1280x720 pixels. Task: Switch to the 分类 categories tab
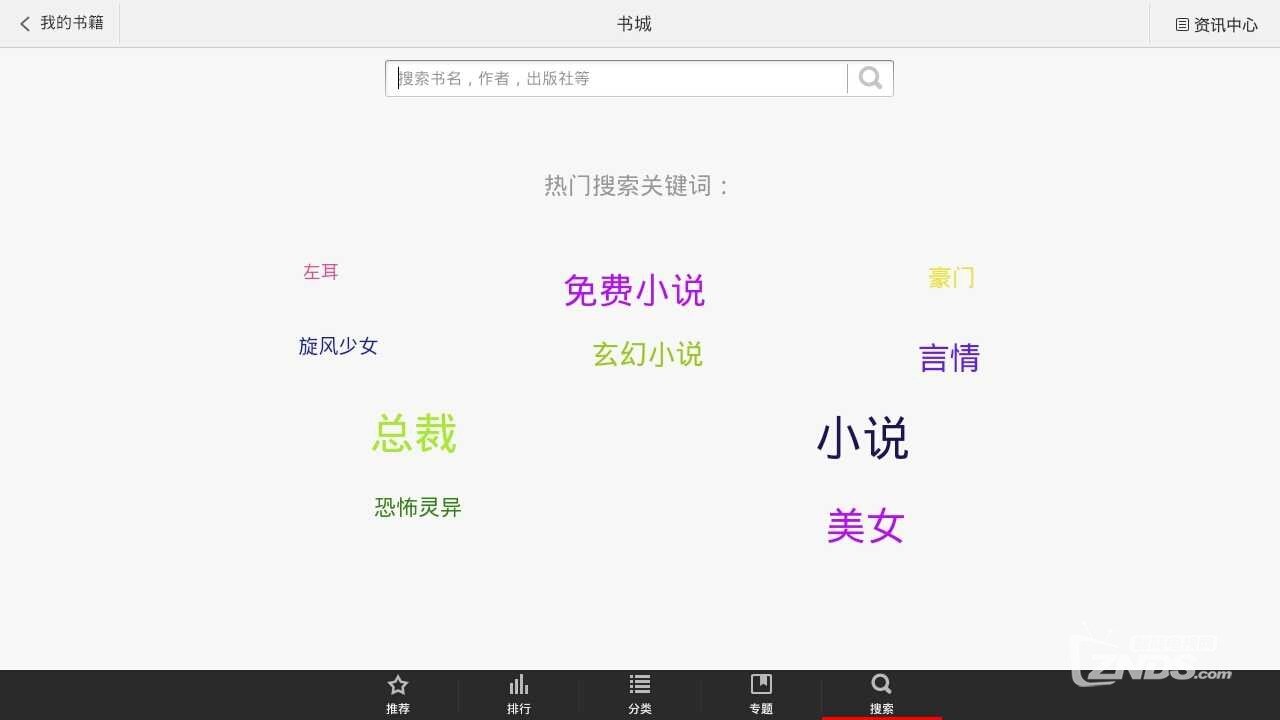pos(640,695)
